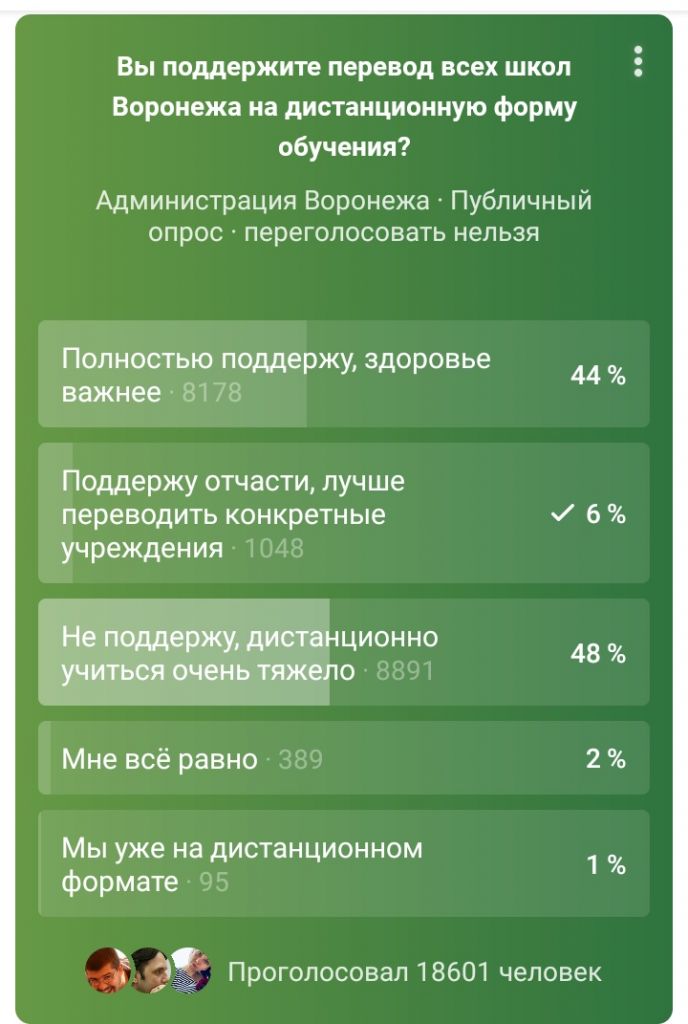Image resolution: width=688 pixels, height=1024 pixels.
Task: Open the poll's three-dot overflow menu
Action: [638, 62]
